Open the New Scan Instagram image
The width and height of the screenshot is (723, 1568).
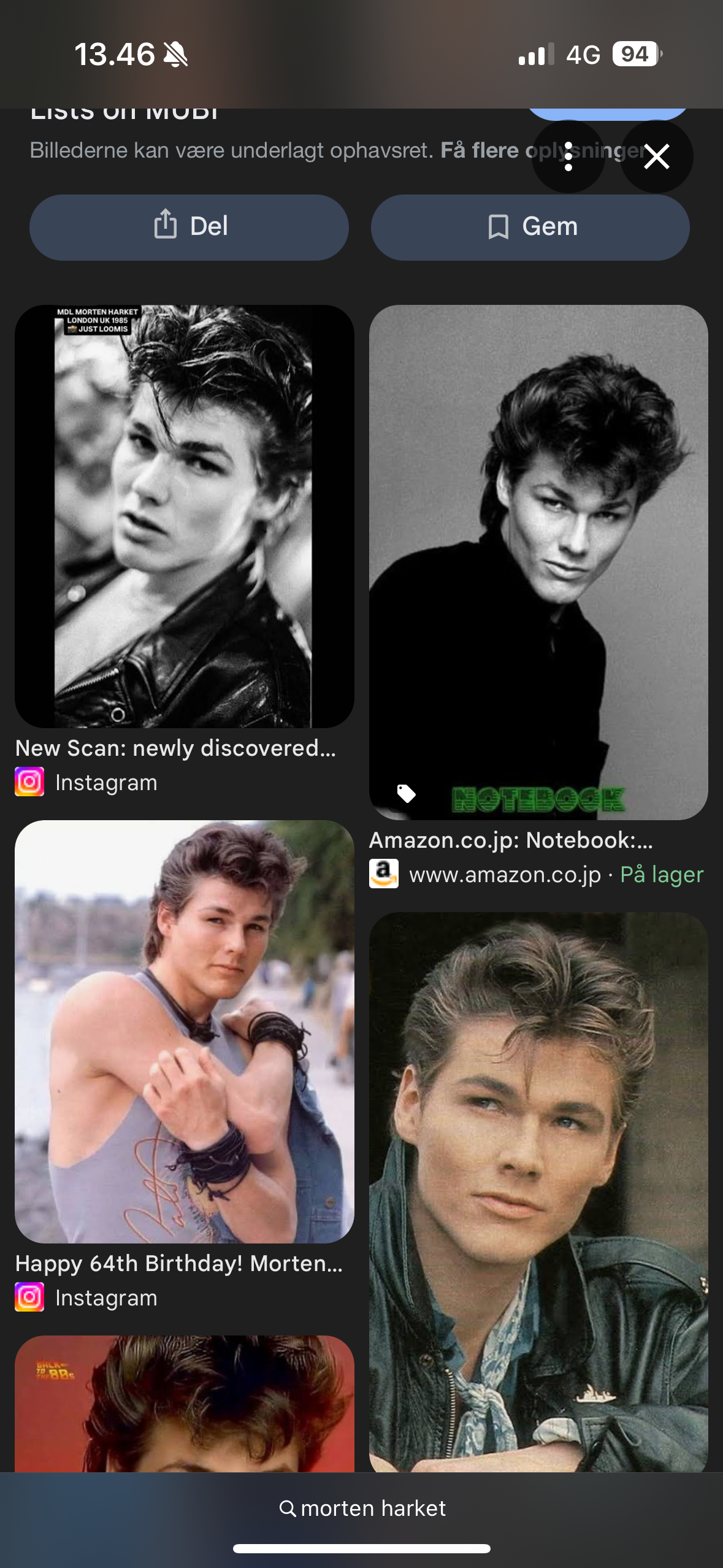click(184, 516)
